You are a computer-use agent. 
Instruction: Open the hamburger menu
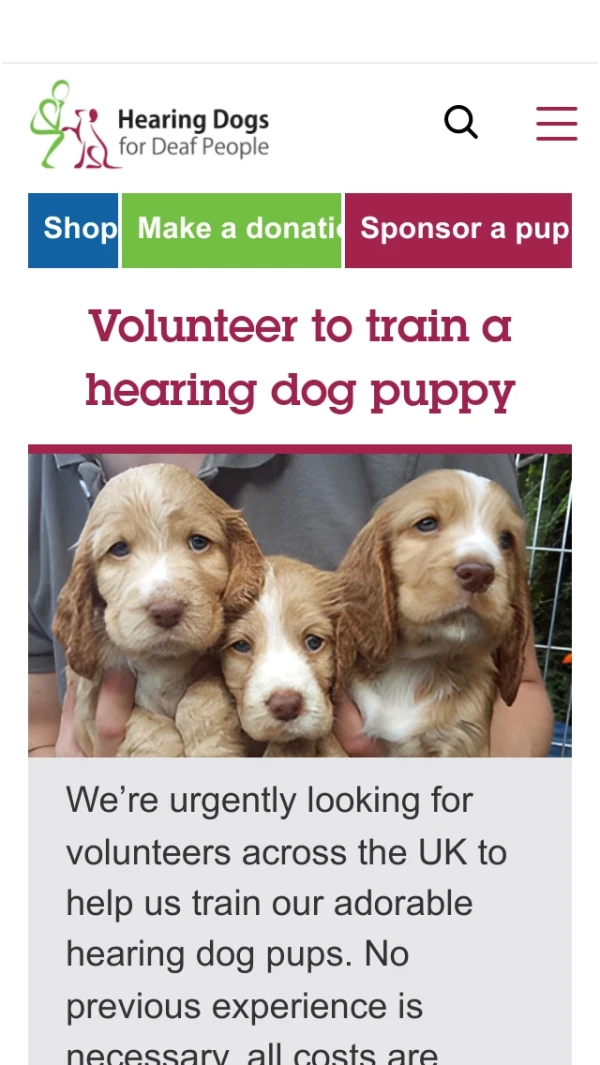(x=556, y=123)
